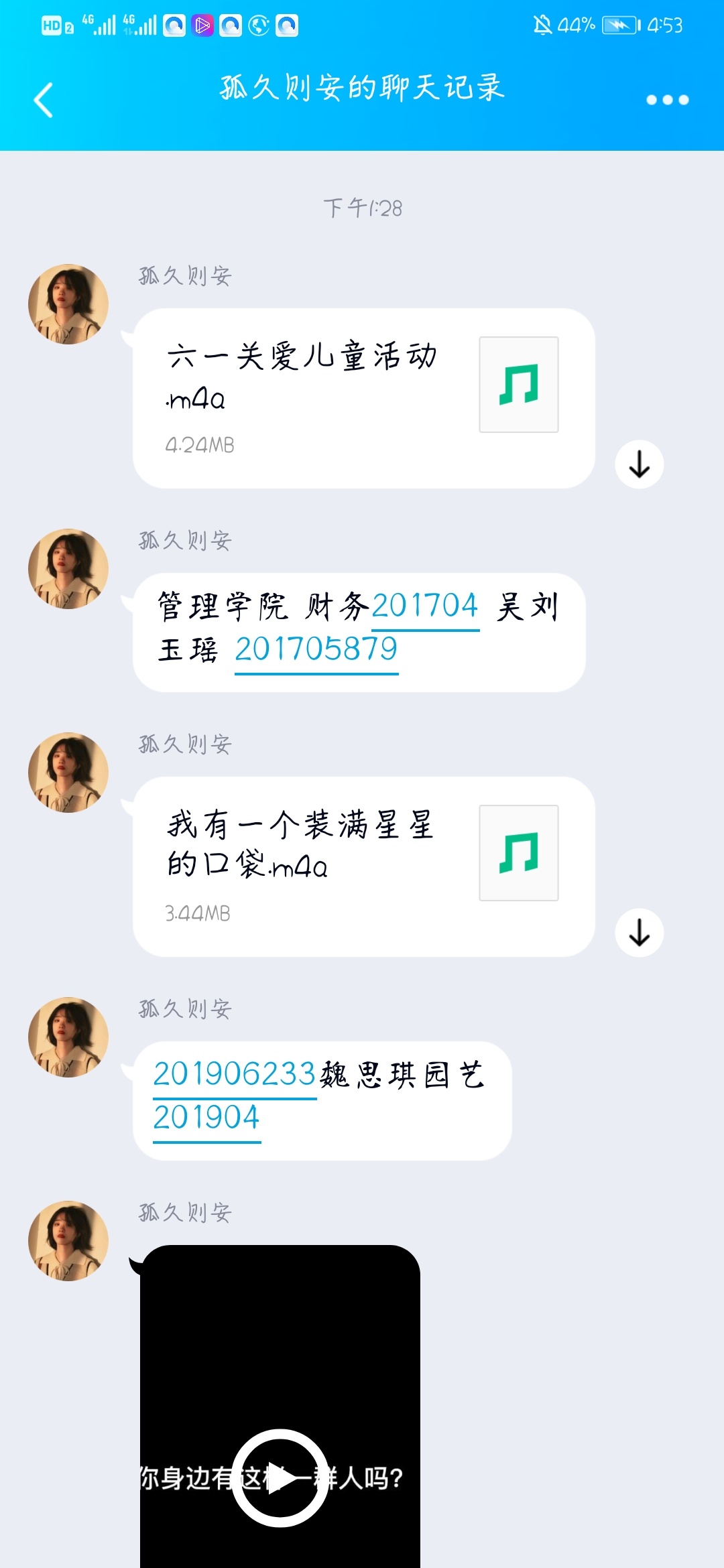The image size is (724, 1568).
Task: Open the three-dot overflow menu
Action: point(667,100)
